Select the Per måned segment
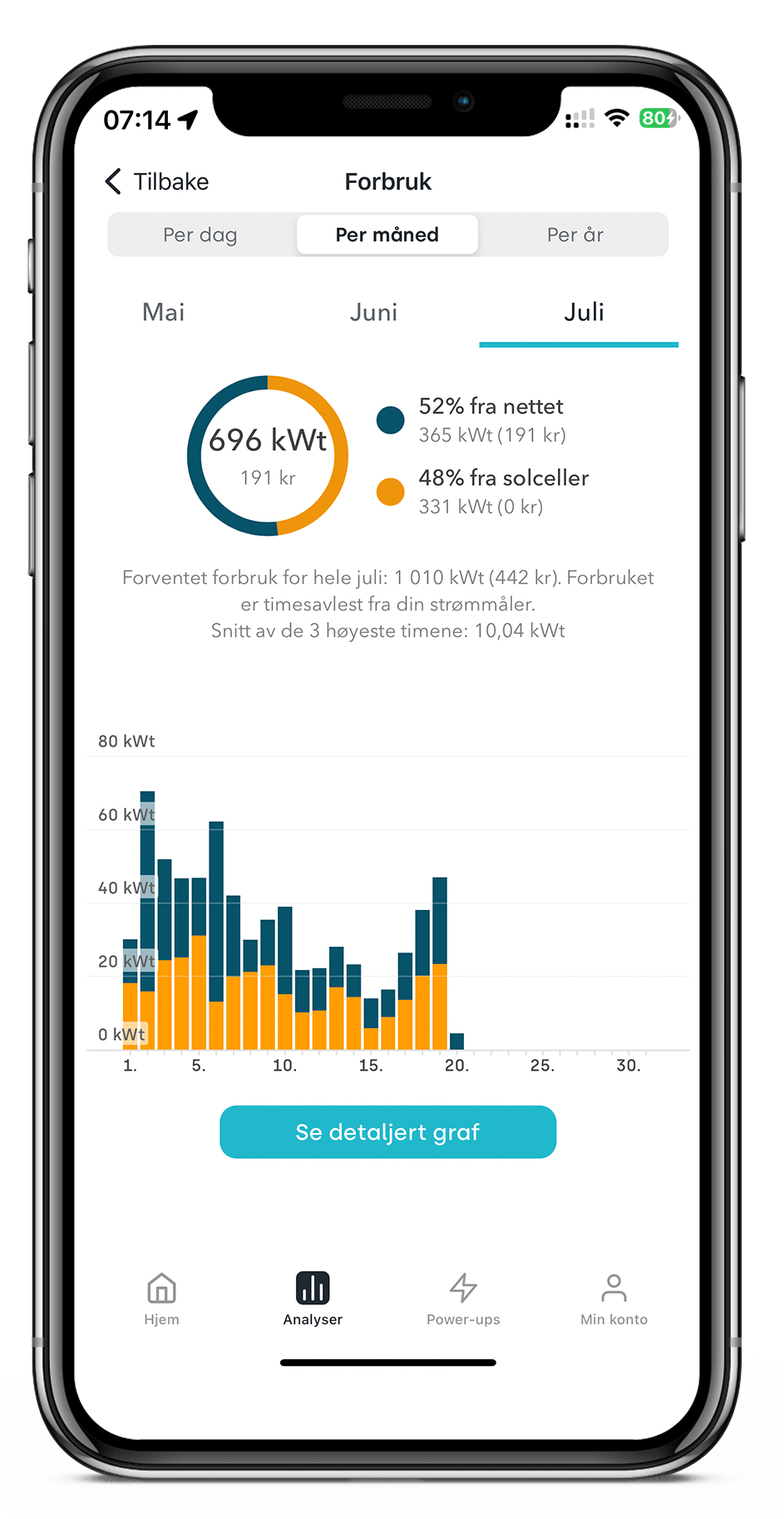 coord(387,235)
